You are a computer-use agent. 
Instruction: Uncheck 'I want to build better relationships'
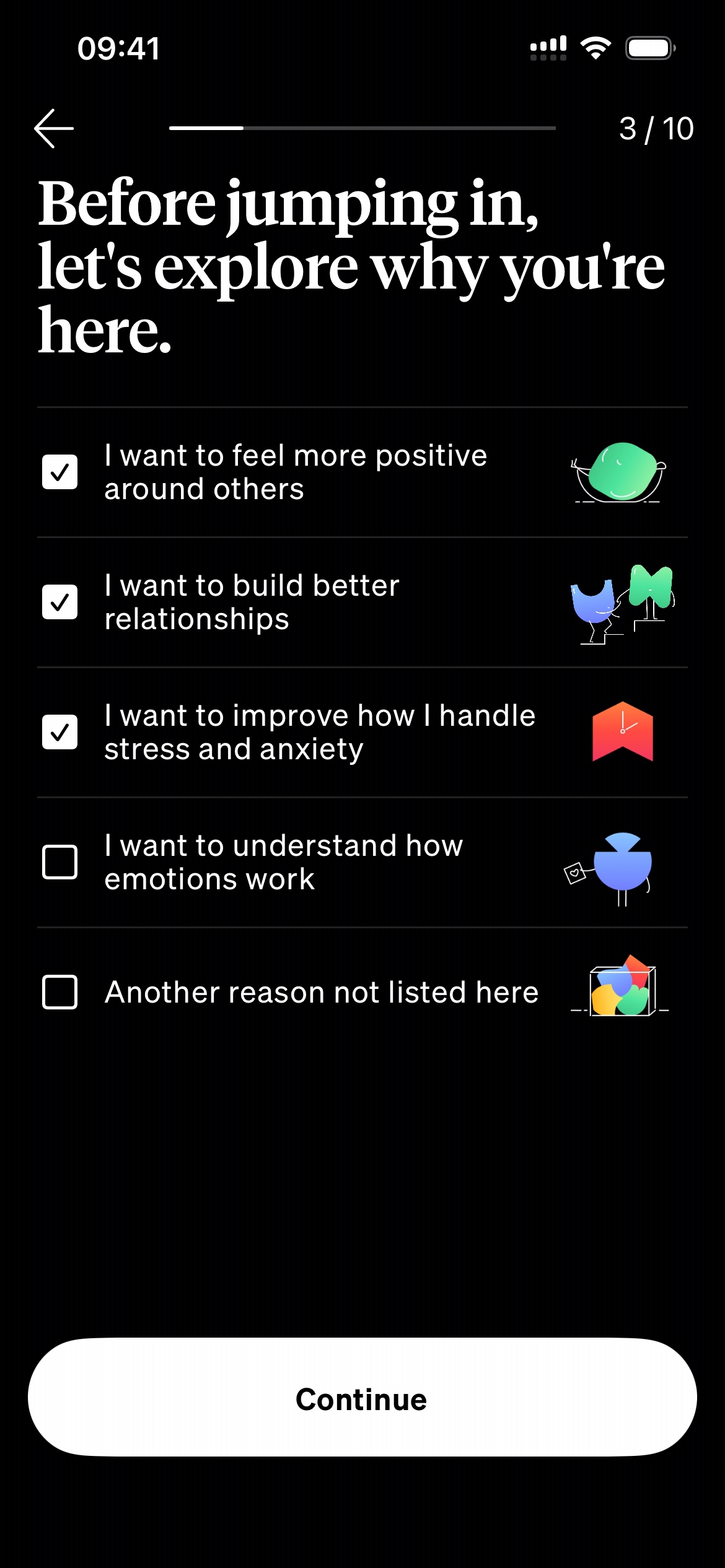[60, 603]
